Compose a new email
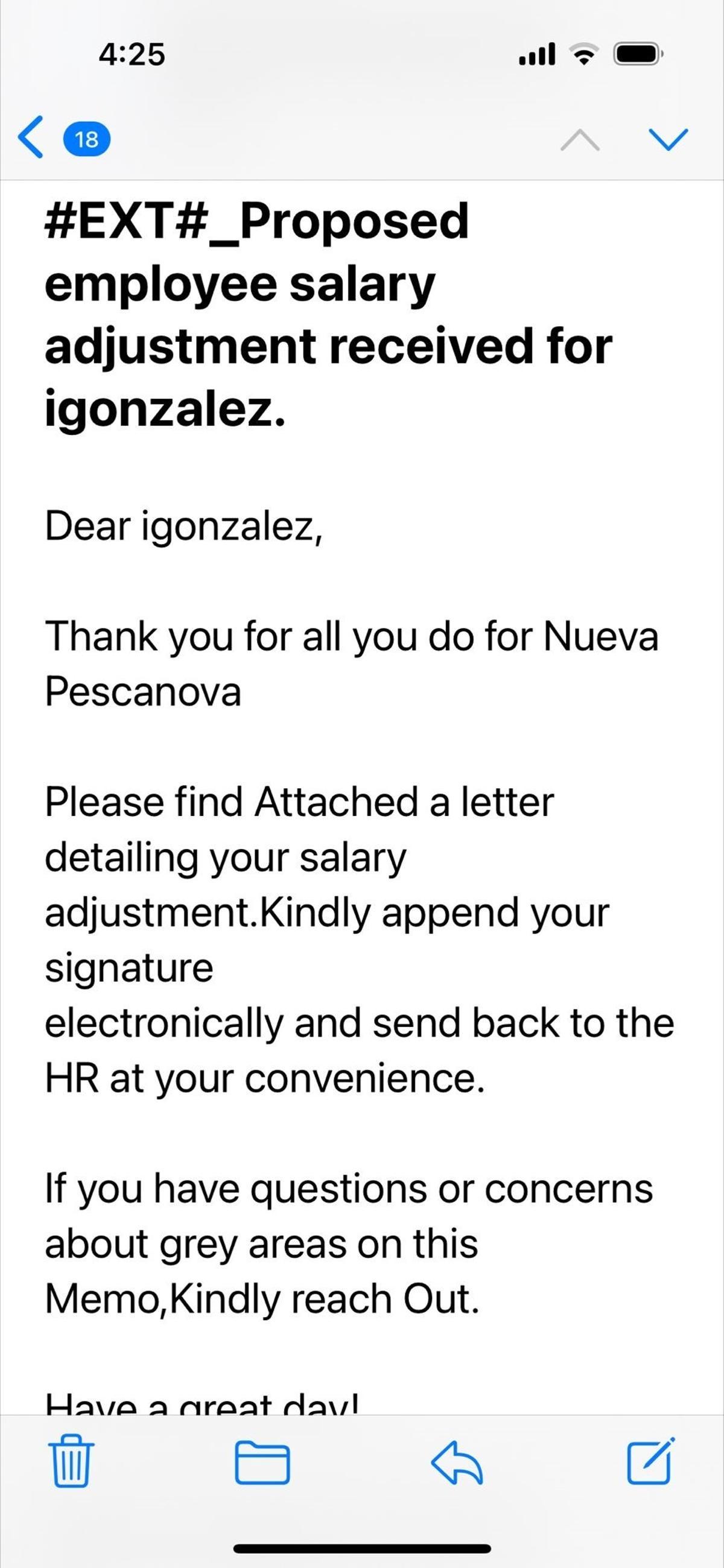This screenshot has width=724, height=1568. click(650, 1461)
